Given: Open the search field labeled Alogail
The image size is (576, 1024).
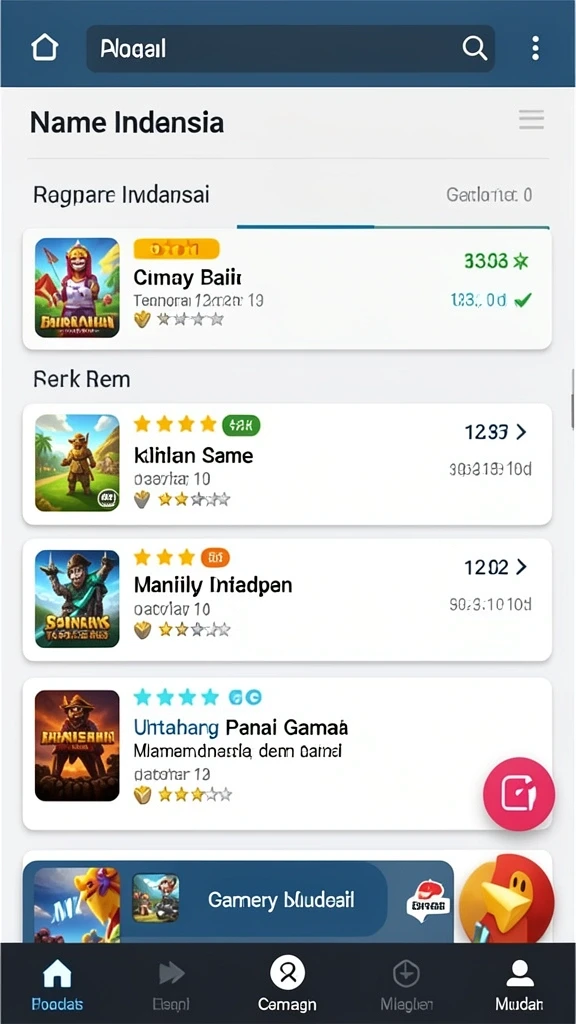Looking at the screenshot, I should [x=290, y=48].
